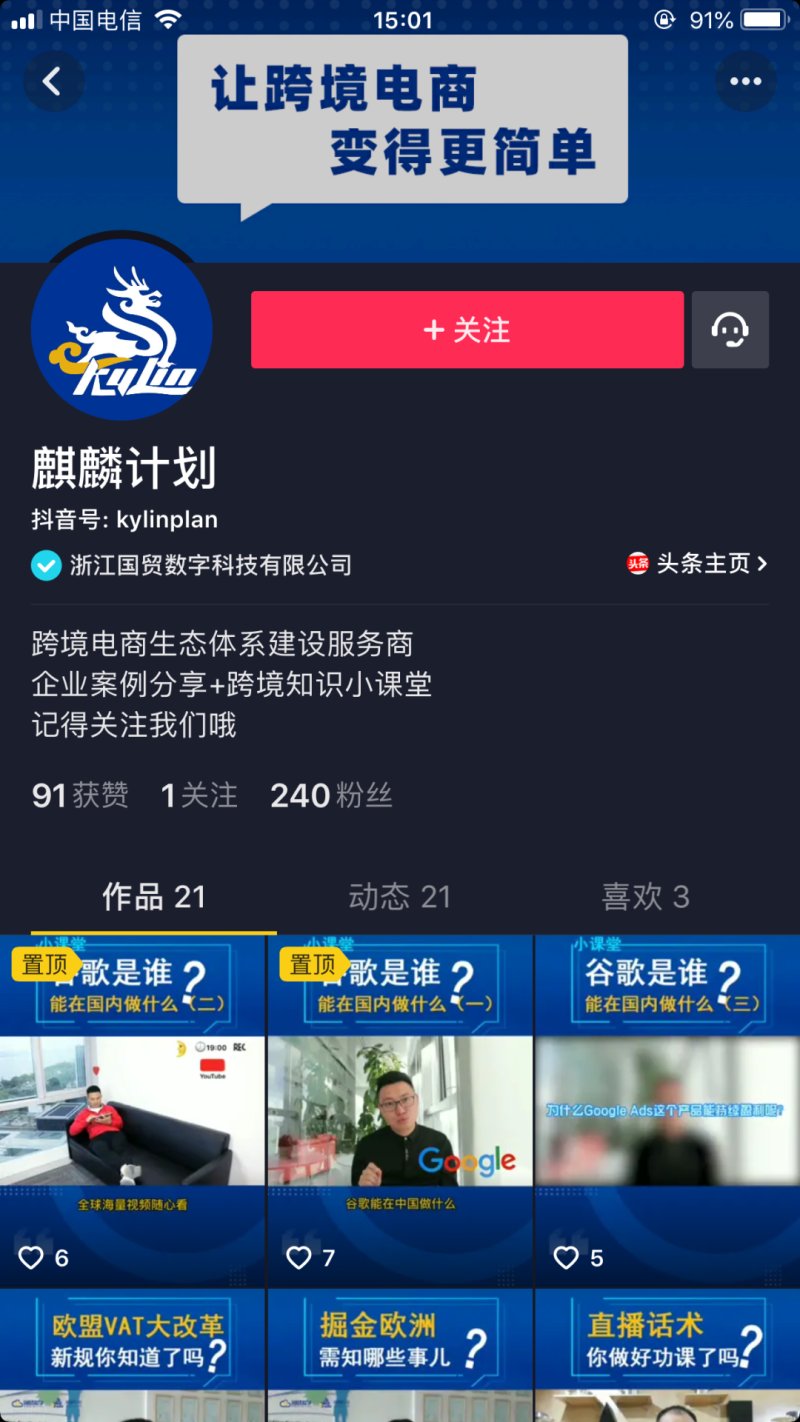Follow 麒麟计划 with the red 关注 button

pyautogui.click(x=467, y=330)
